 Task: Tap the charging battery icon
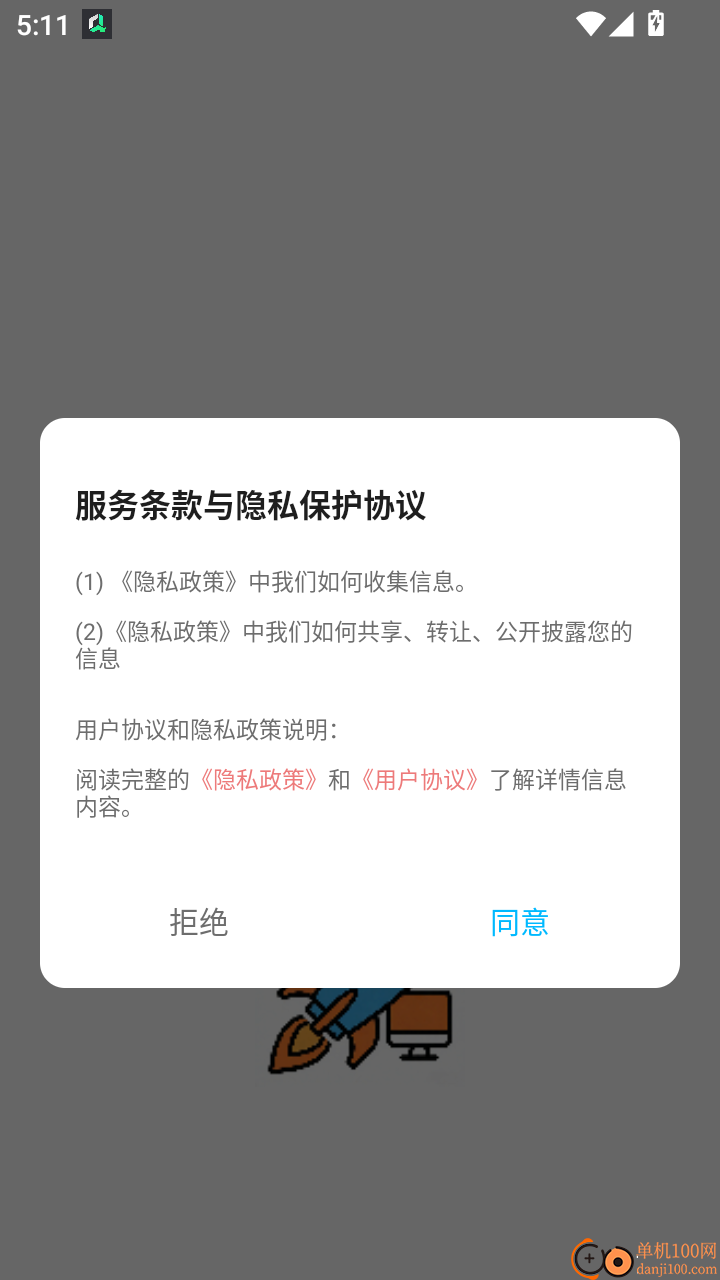click(657, 22)
